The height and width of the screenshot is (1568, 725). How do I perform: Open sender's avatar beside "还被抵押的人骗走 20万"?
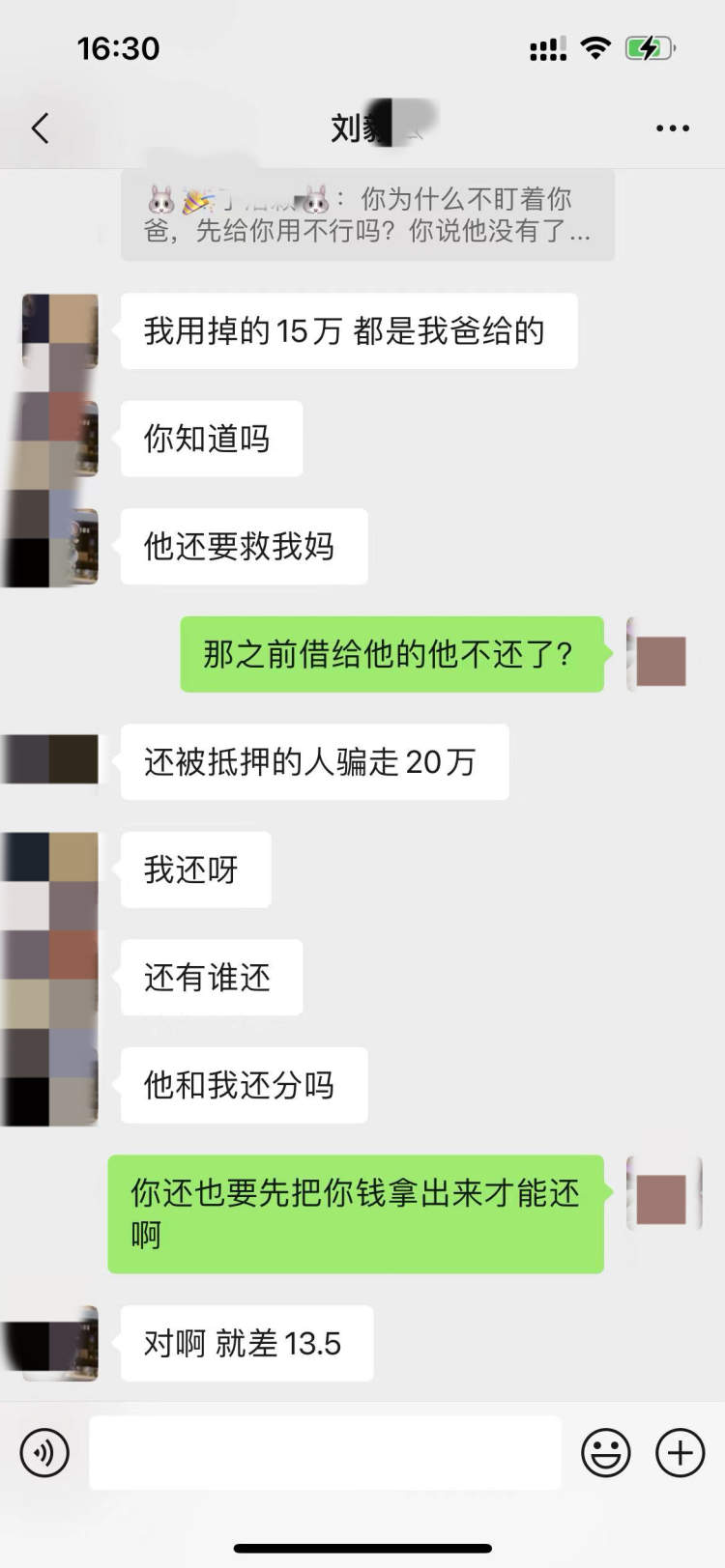tap(60, 759)
